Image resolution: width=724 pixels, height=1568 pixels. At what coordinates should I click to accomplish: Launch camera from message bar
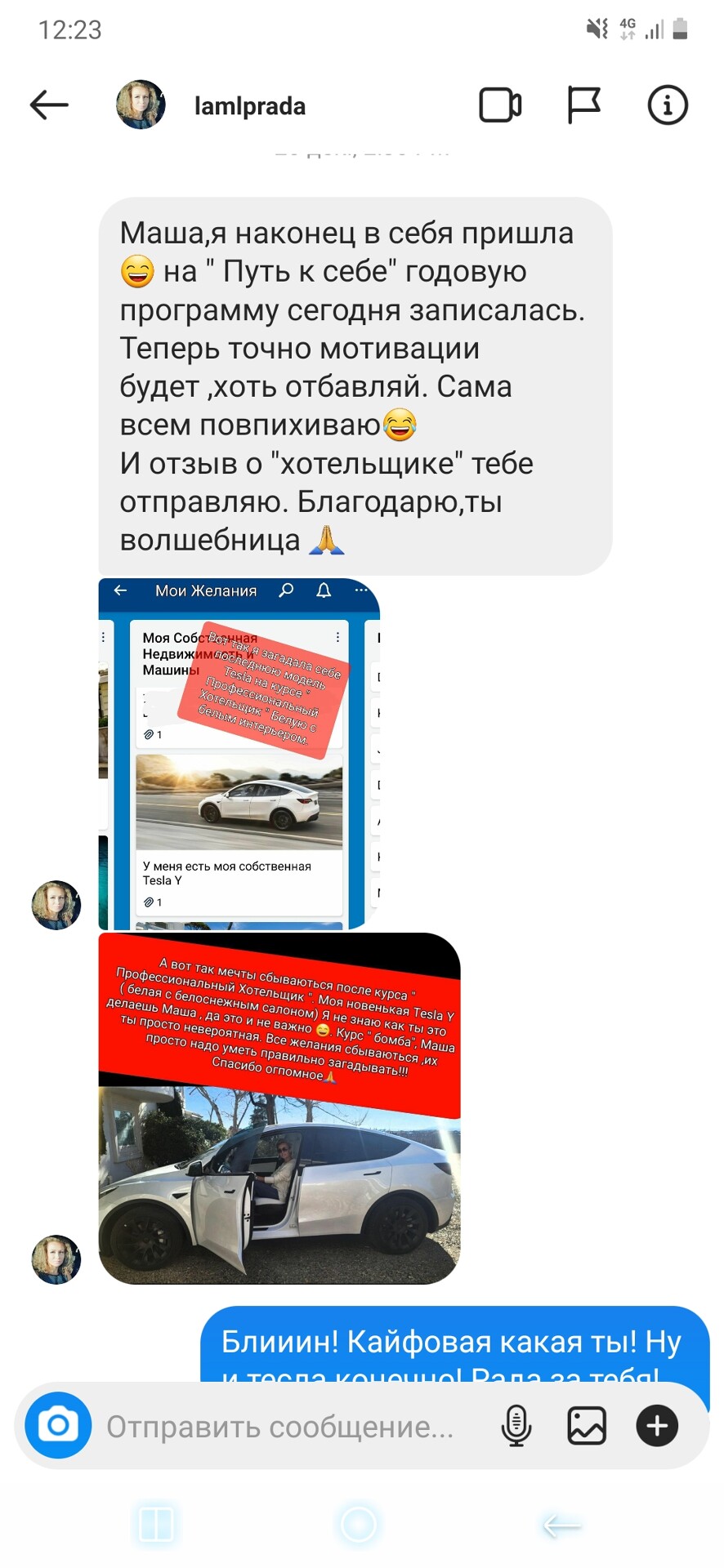(x=58, y=1425)
